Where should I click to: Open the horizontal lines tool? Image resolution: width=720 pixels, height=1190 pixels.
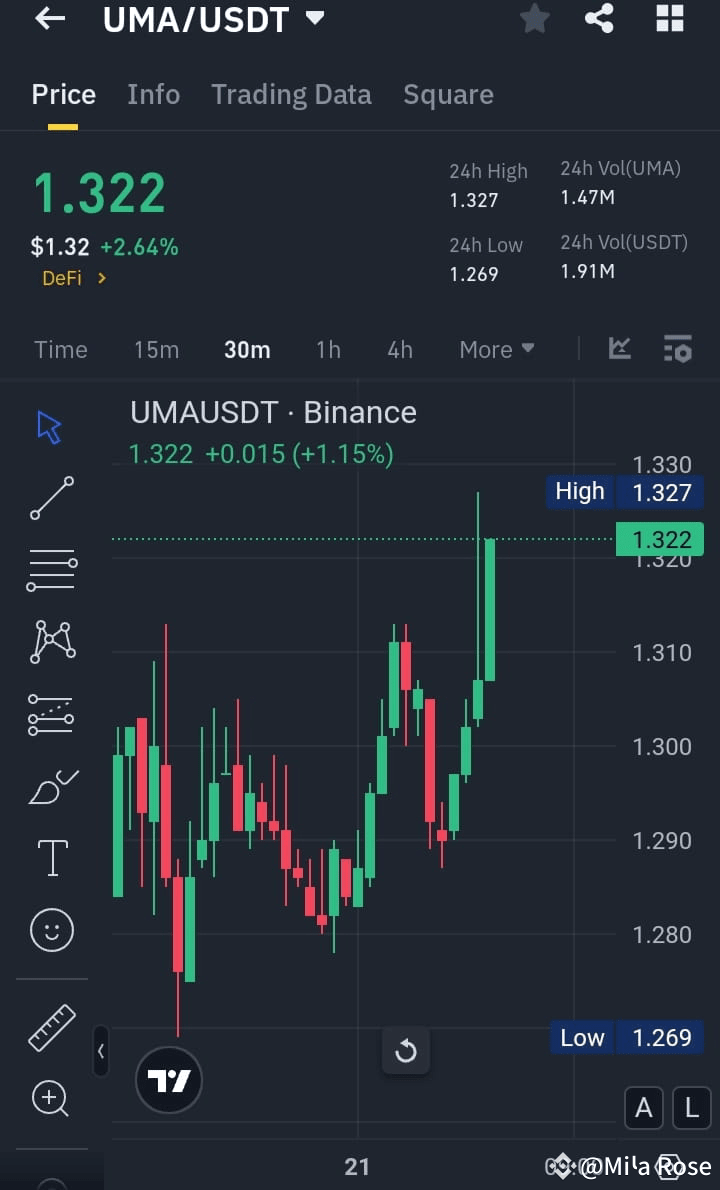[x=50, y=569]
